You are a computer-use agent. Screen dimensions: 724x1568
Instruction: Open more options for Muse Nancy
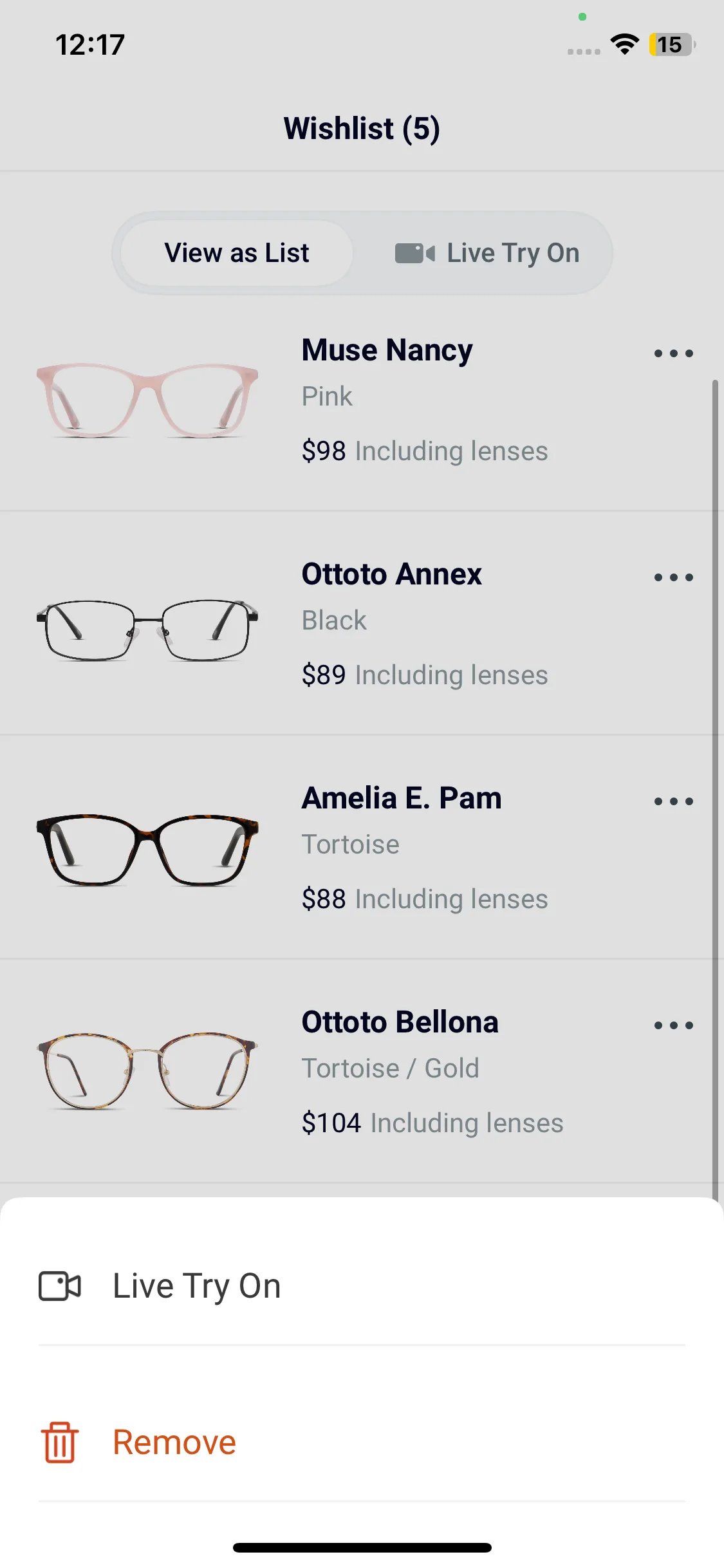[x=673, y=353]
